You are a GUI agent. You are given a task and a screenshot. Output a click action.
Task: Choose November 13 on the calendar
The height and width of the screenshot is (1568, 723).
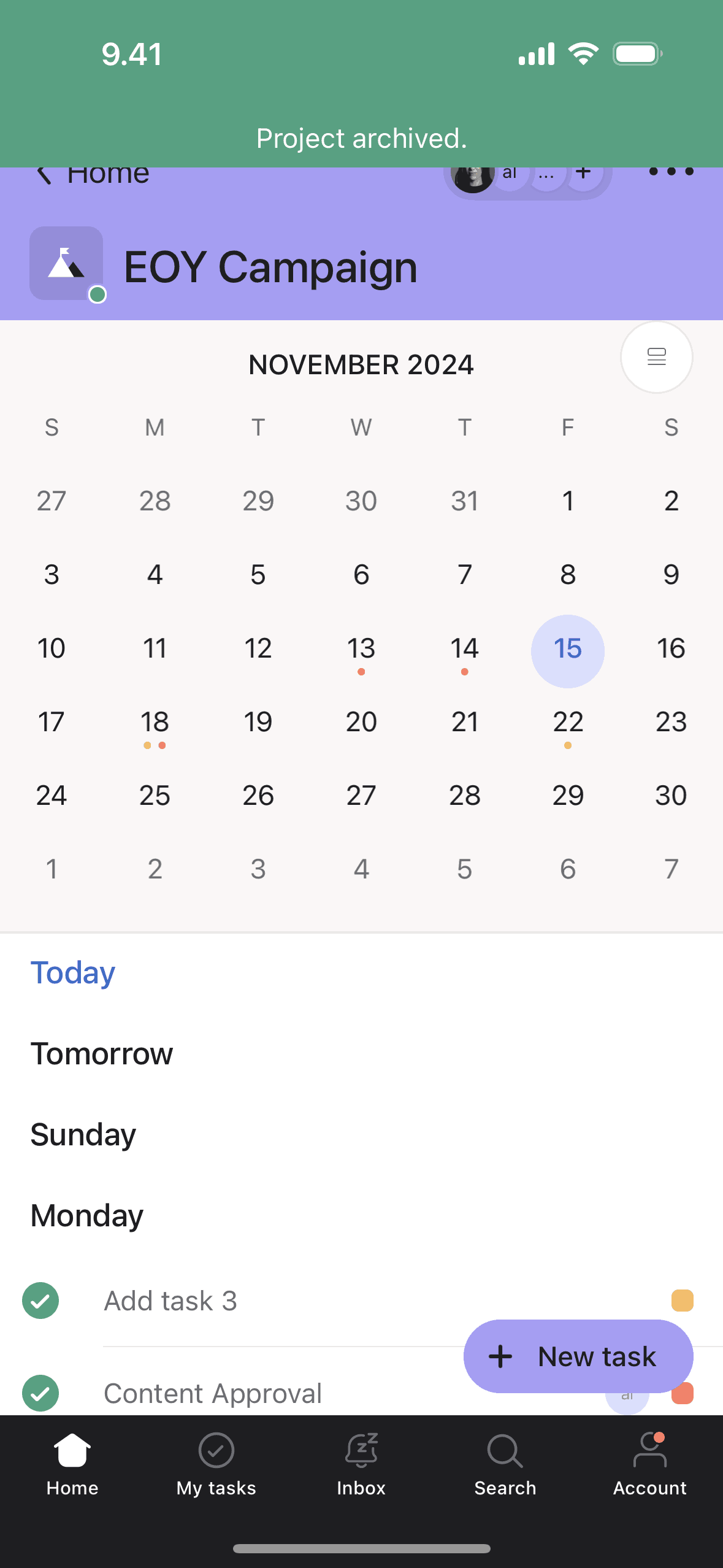[361, 650]
